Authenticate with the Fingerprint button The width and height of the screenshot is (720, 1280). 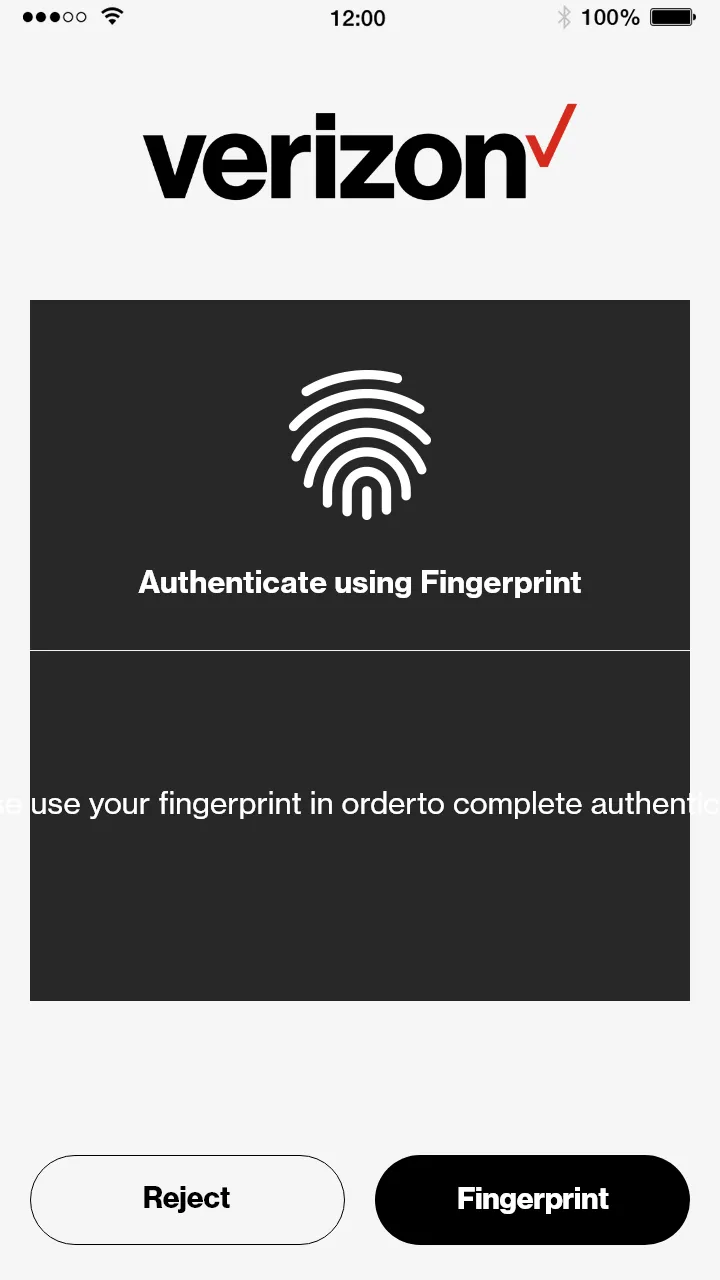click(x=532, y=1199)
